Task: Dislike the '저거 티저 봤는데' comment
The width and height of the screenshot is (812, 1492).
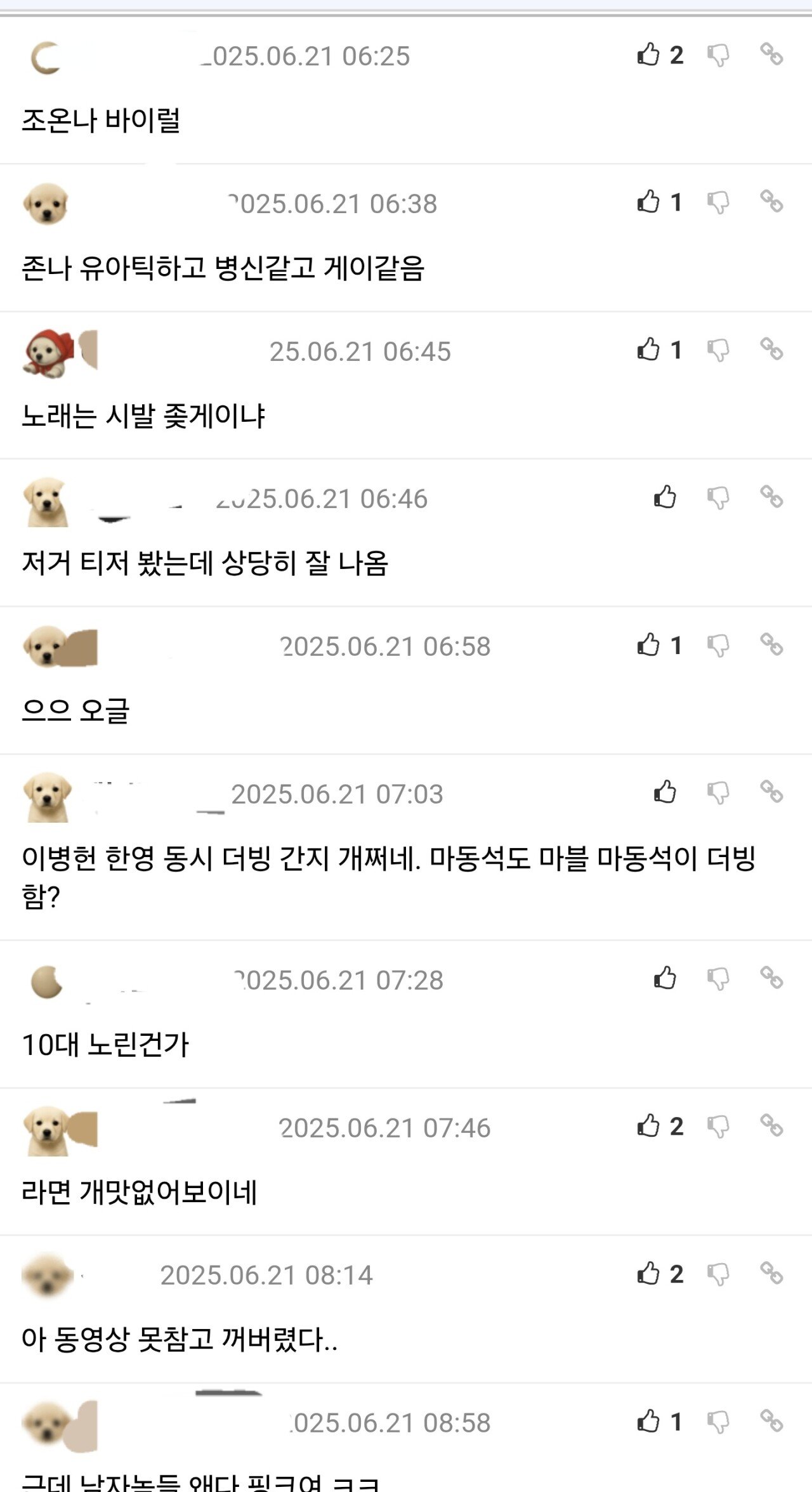Action: coord(718,498)
